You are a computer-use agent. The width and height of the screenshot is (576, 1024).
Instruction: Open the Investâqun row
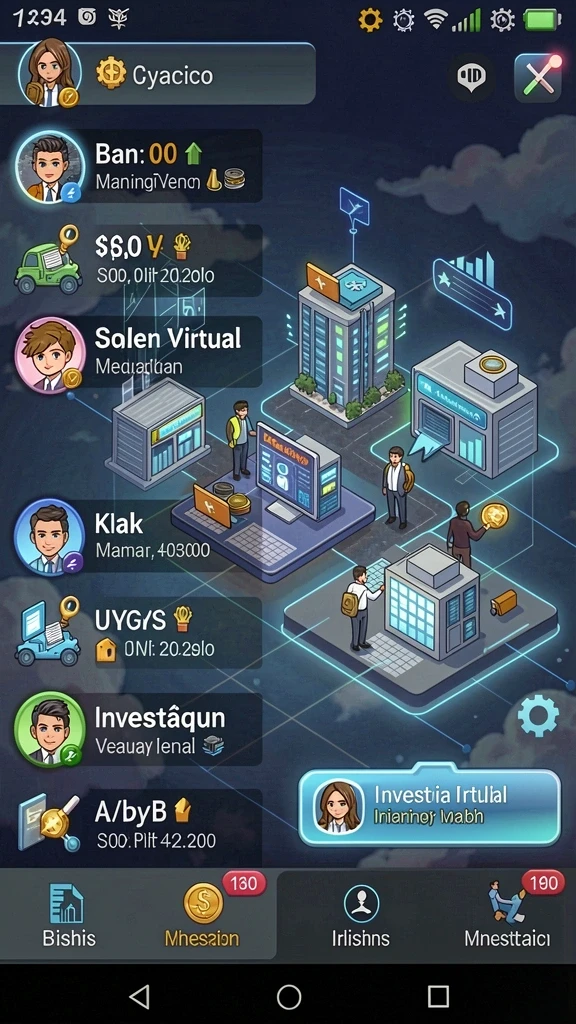pos(138,729)
